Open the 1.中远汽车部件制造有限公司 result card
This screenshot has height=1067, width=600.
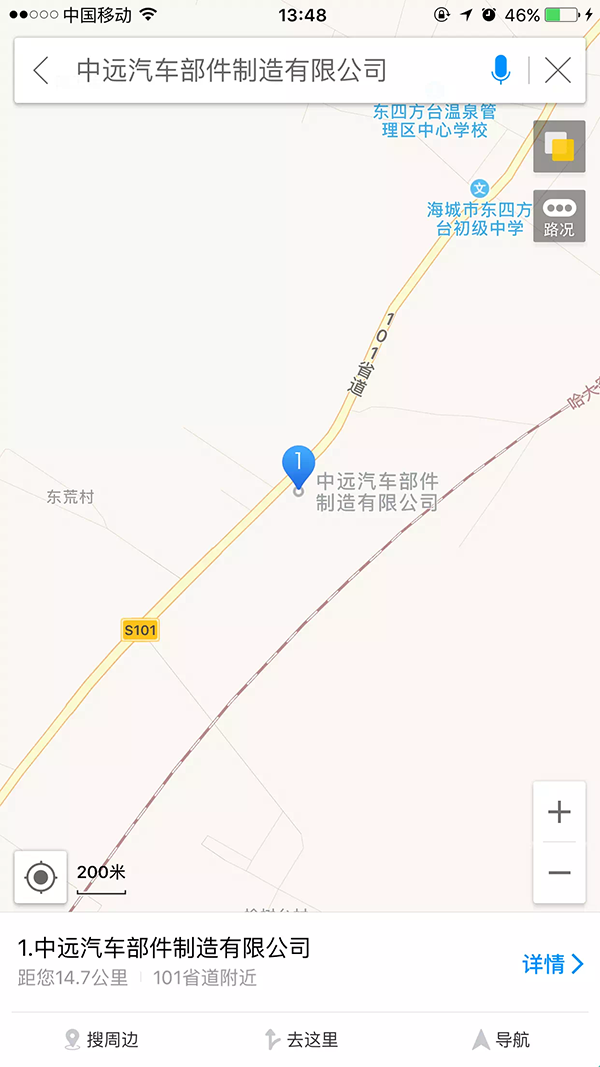click(200, 960)
